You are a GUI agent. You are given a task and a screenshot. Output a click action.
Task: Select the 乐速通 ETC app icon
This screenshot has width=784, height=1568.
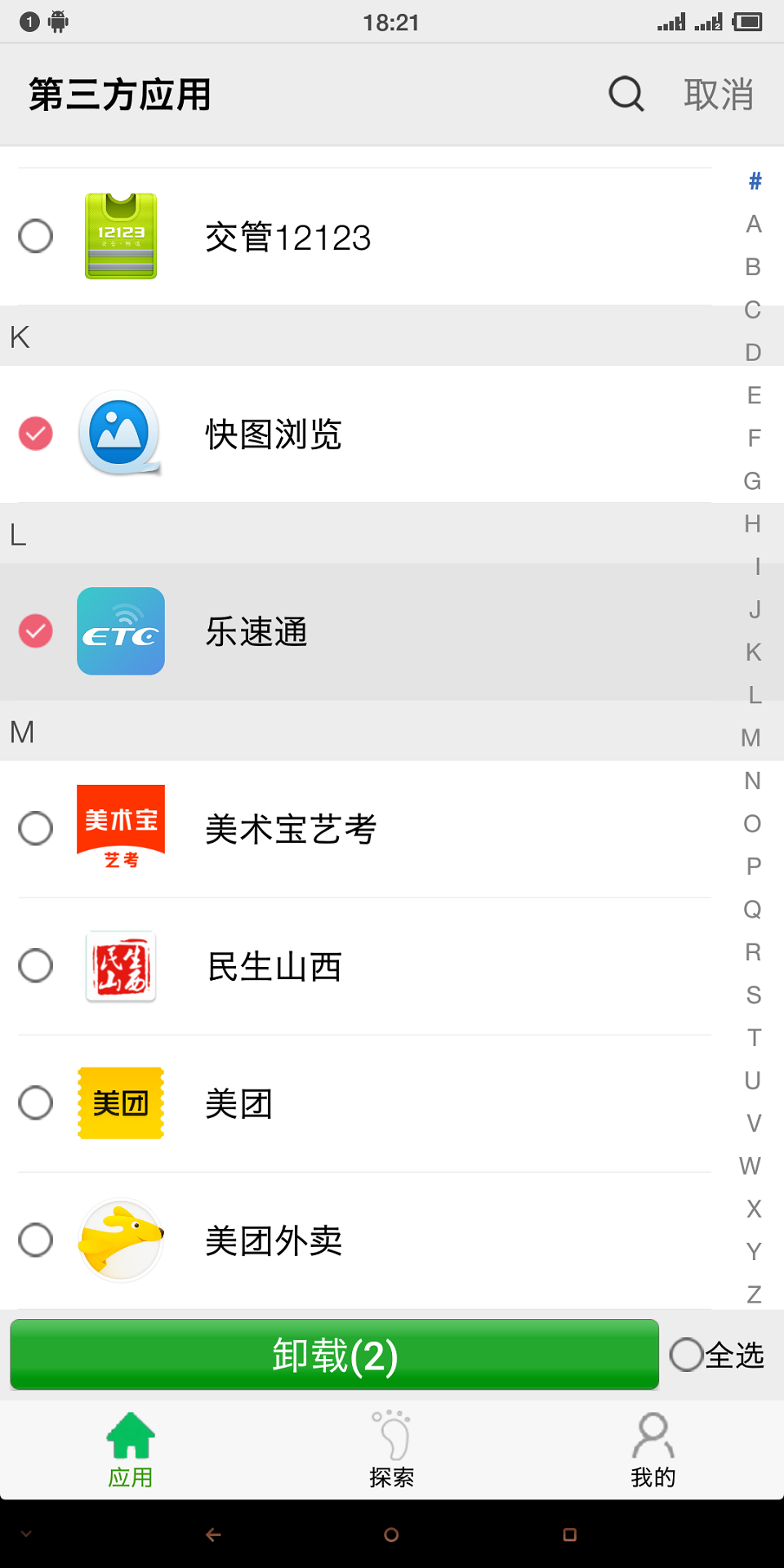(121, 631)
